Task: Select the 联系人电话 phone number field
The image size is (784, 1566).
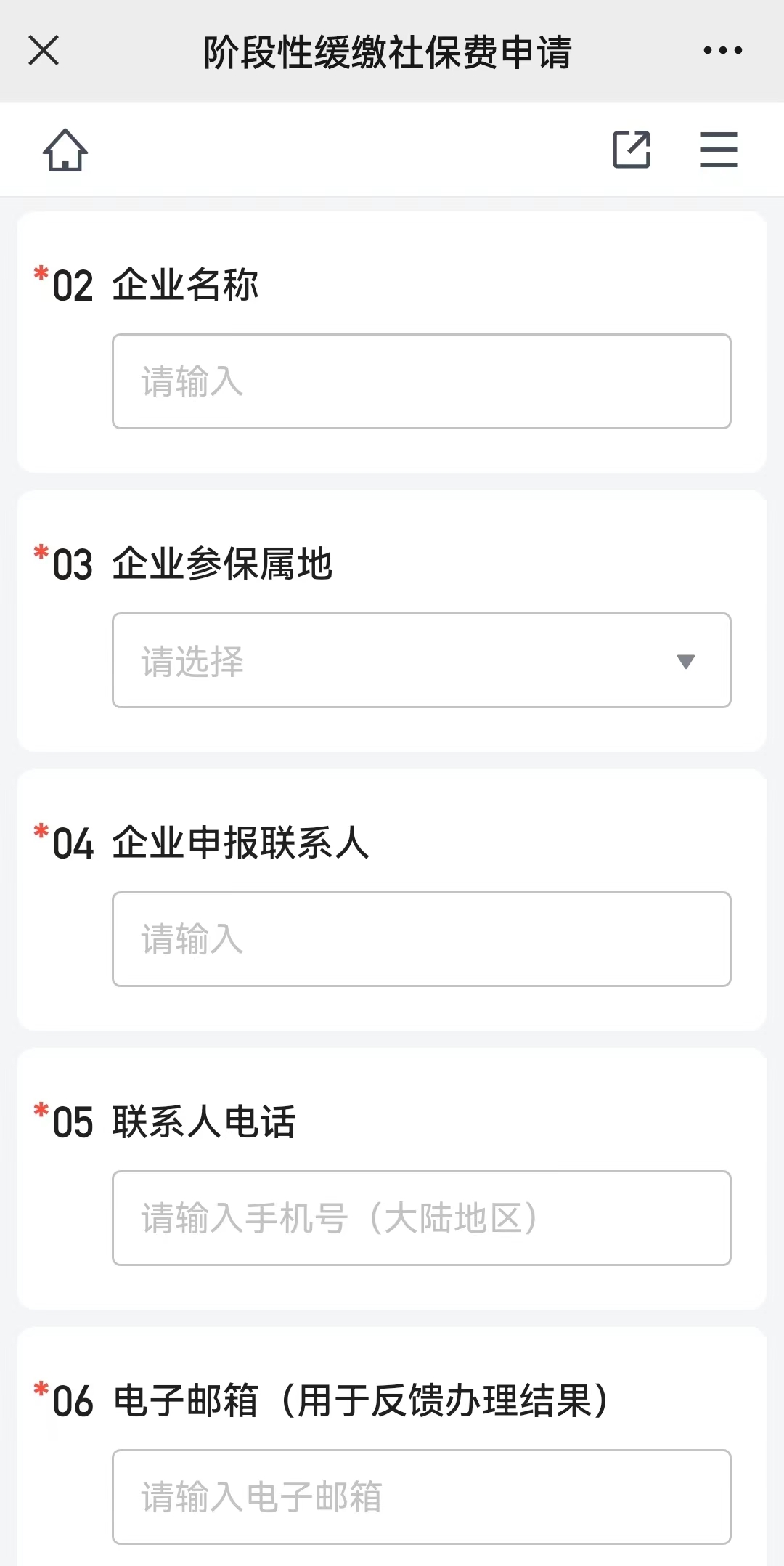Action: pyautogui.click(x=422, y=1218)
